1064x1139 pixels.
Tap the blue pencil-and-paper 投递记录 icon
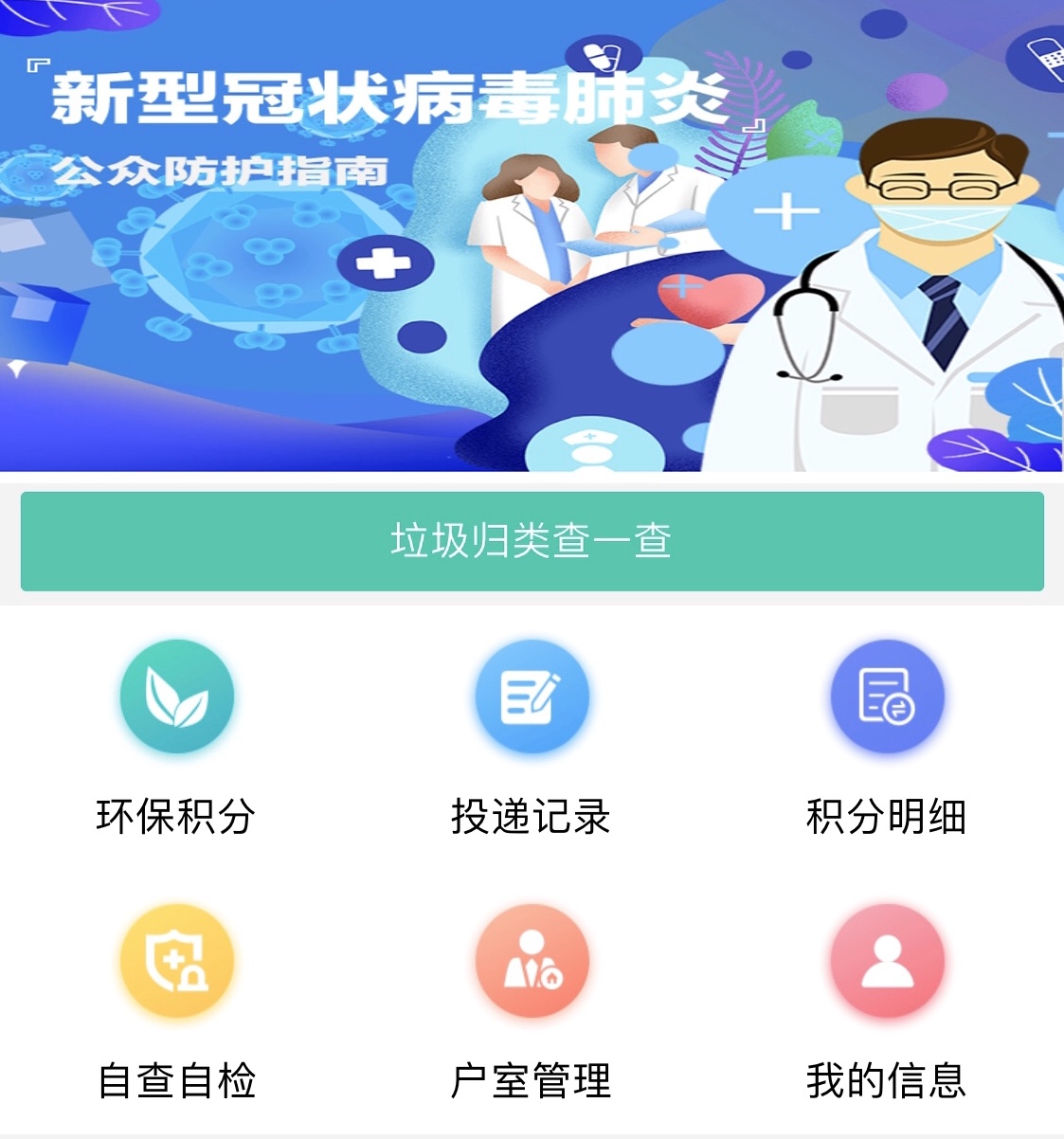[x=532, y=695]
